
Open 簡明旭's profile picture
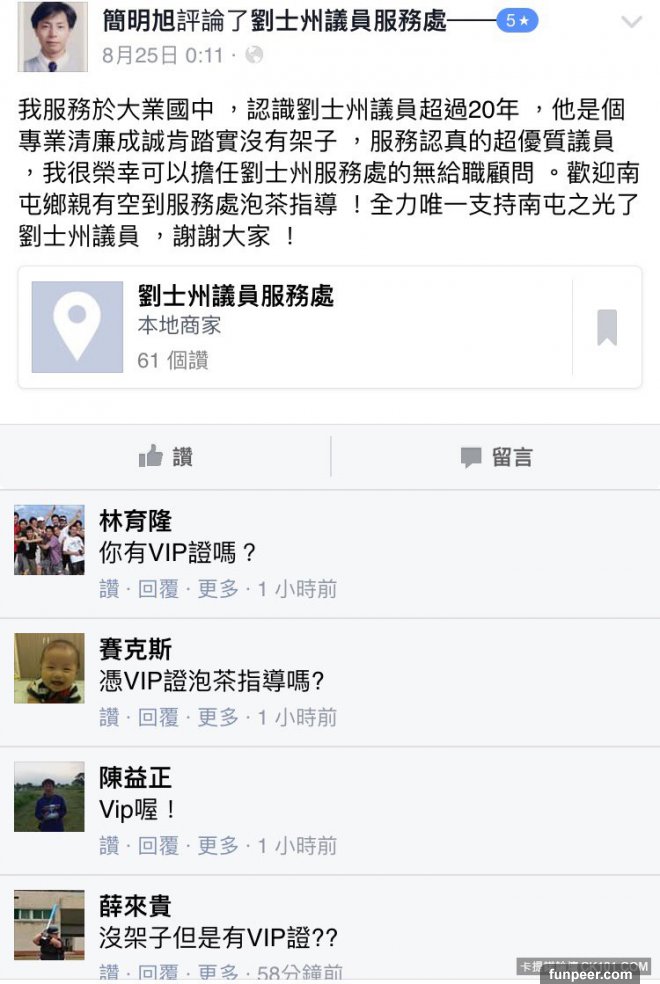point(51,37)
